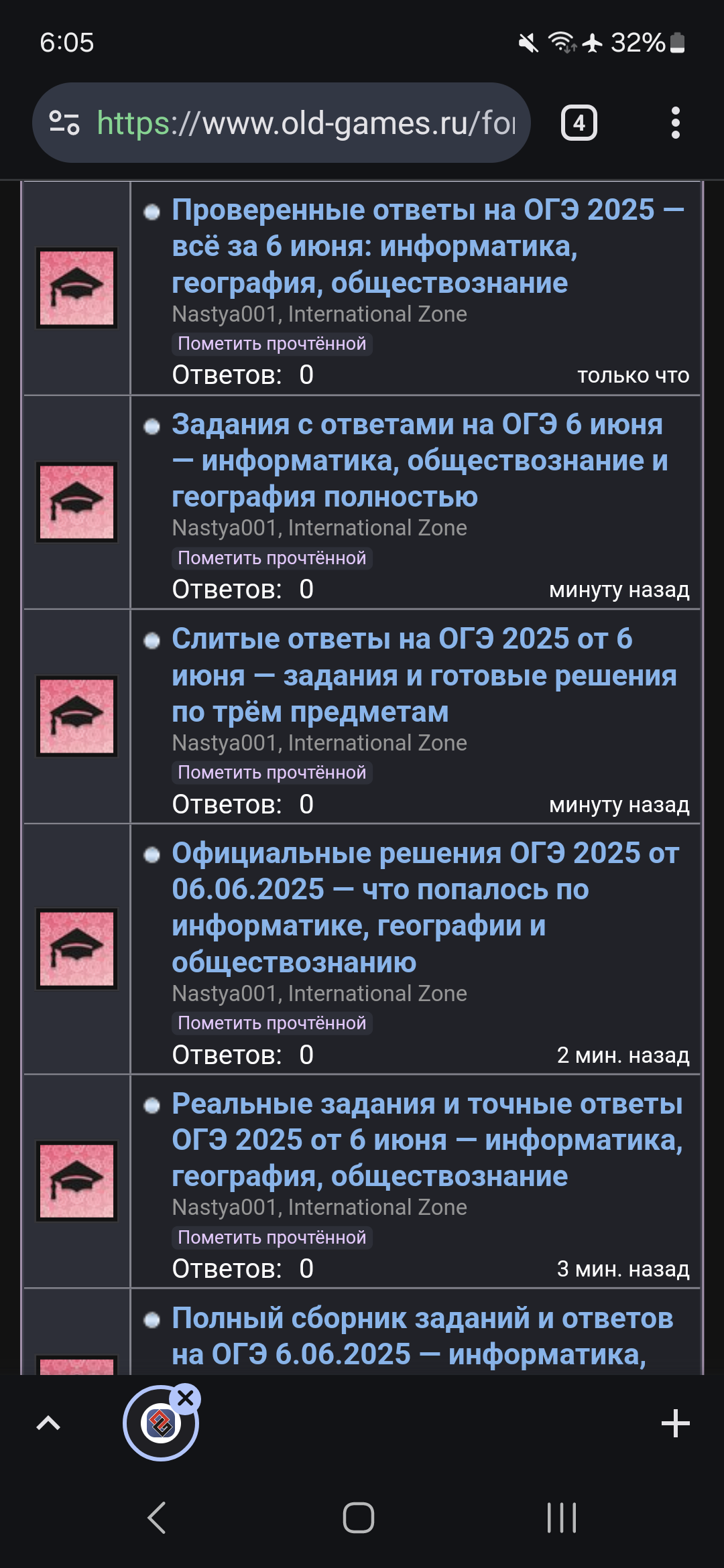Image resolution: width=724 pixels, height=1568 pixels.
Task: Open the browser overflow menu
Action: 675,123
